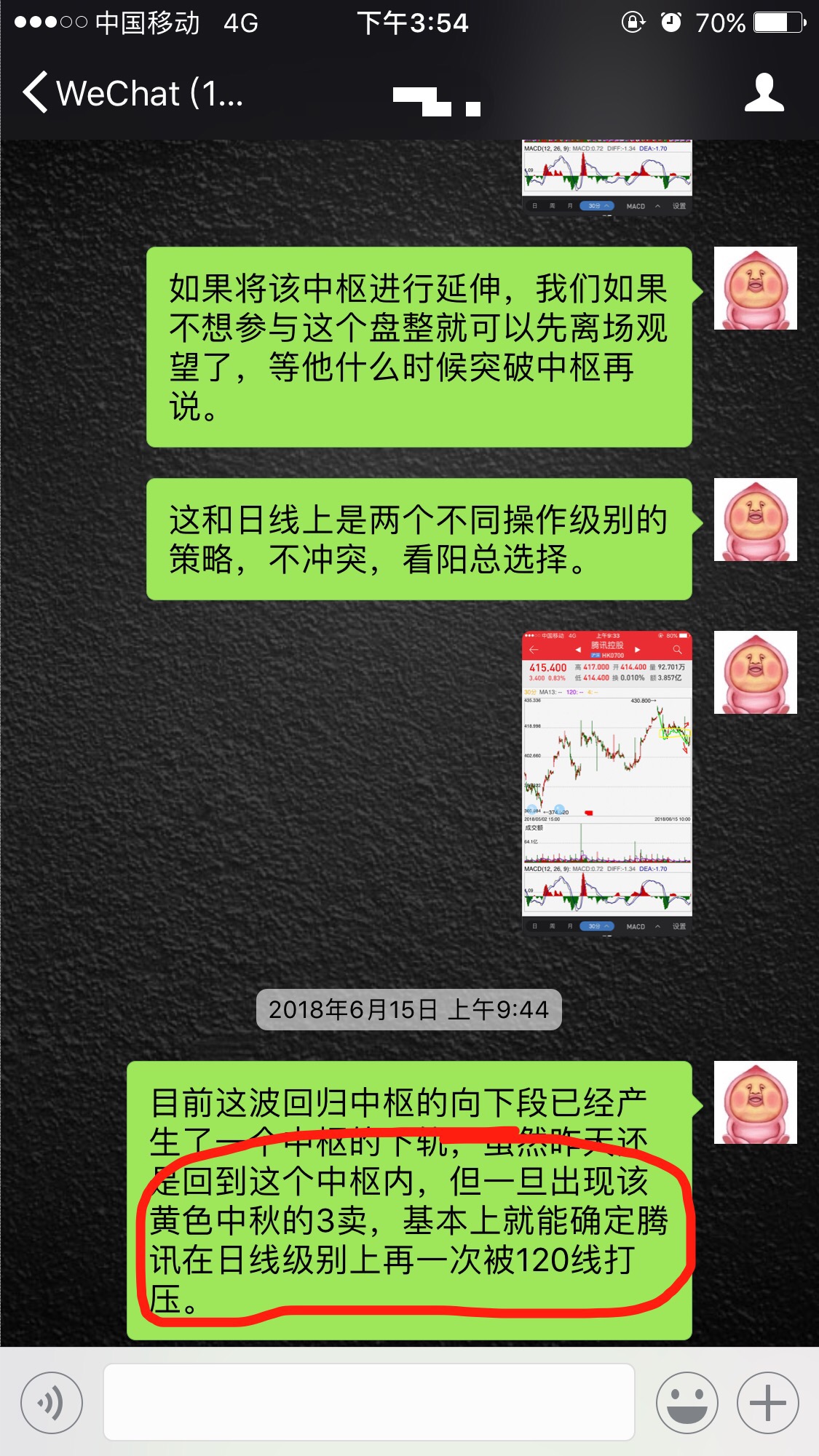The height and width of the screenshot is (1456, 819).
Task: Open the plus attachments menu
Action: click(767, 1402)
